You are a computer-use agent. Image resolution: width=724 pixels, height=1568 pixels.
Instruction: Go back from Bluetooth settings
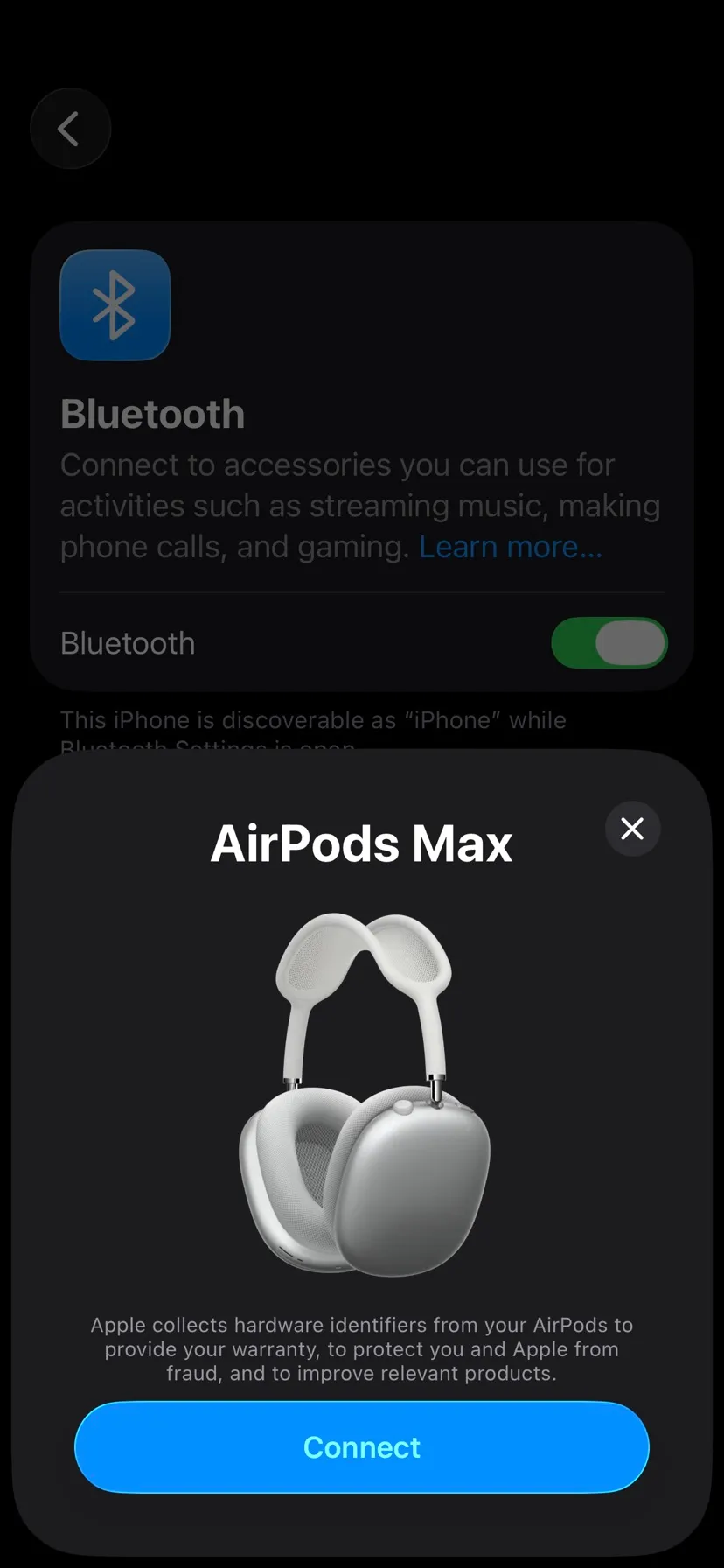70,129
